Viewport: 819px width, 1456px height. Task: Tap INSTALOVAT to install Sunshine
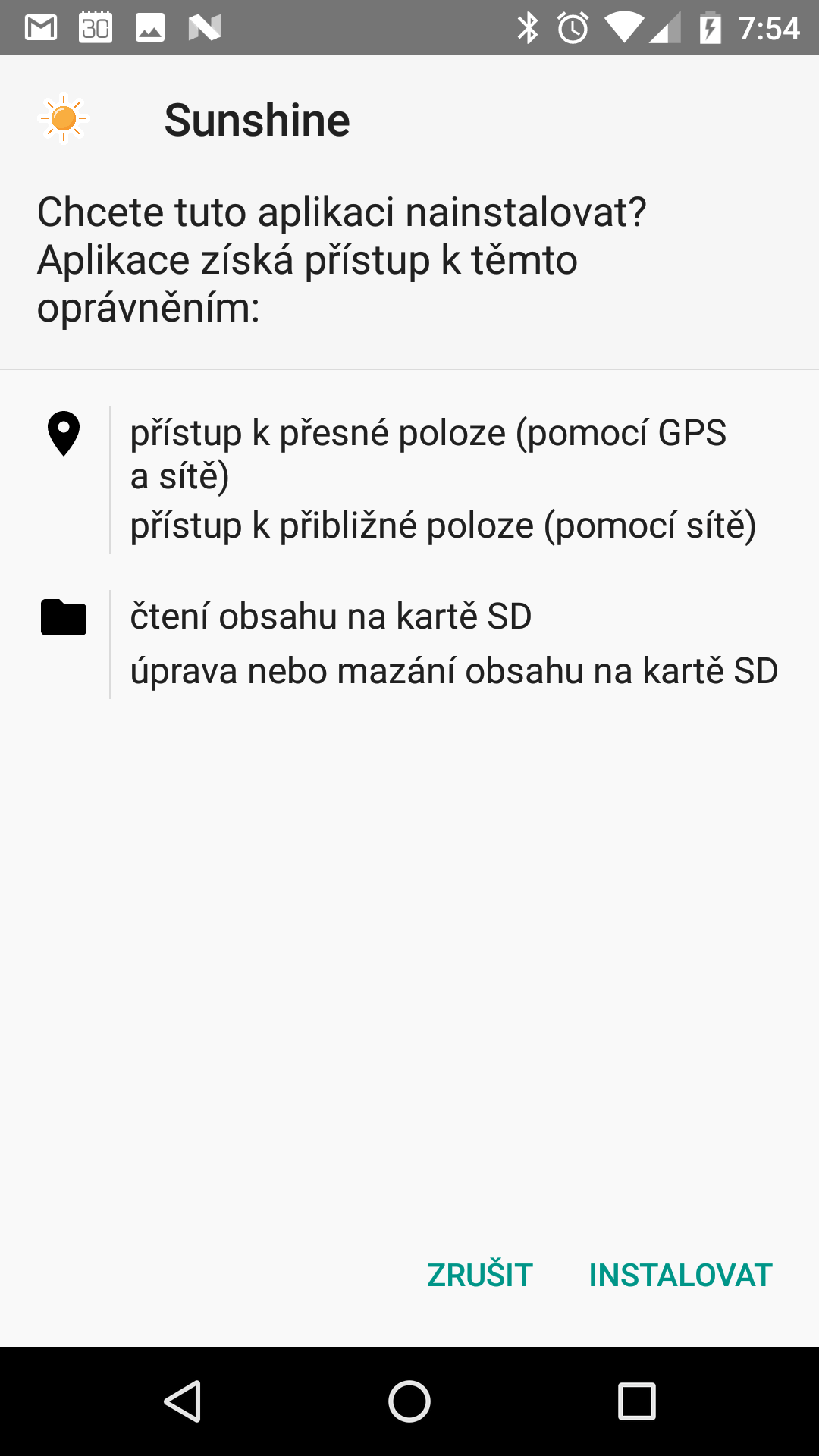pyautogui.click(x=680, y=1276)
